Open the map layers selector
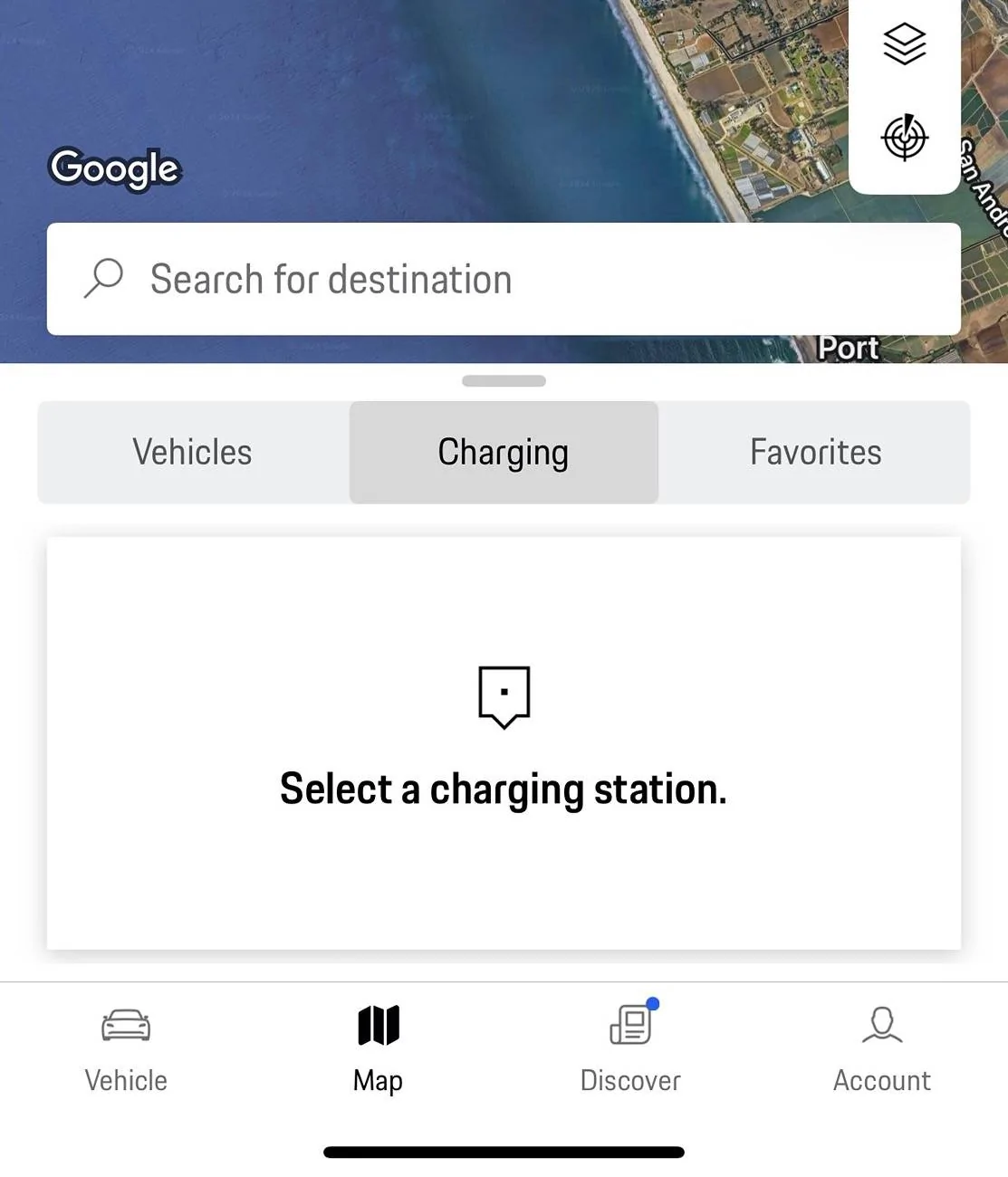The height and width of the screenshot is (1177, 1008). (903, 43)
